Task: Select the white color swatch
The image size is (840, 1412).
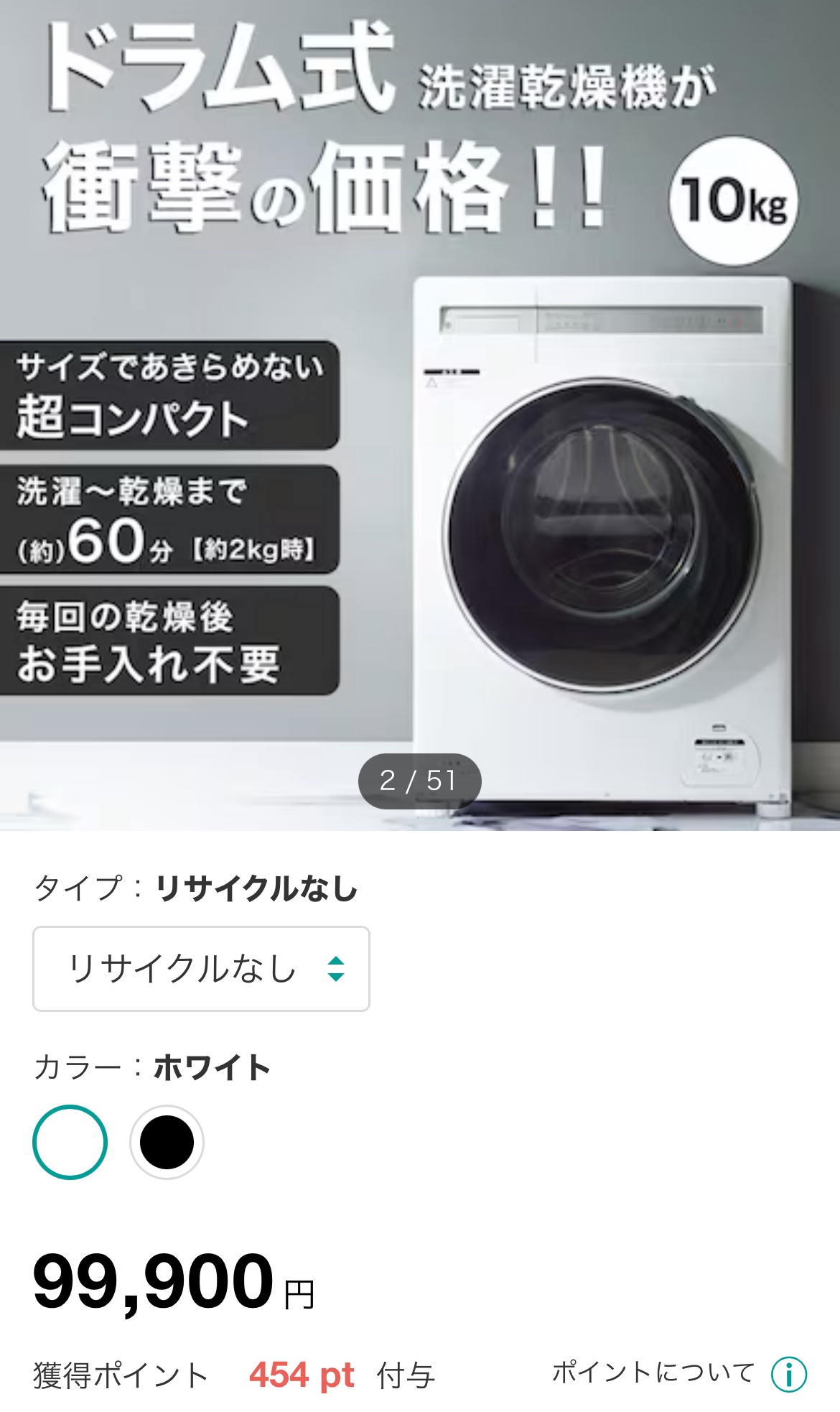Action: (70, 1141)
